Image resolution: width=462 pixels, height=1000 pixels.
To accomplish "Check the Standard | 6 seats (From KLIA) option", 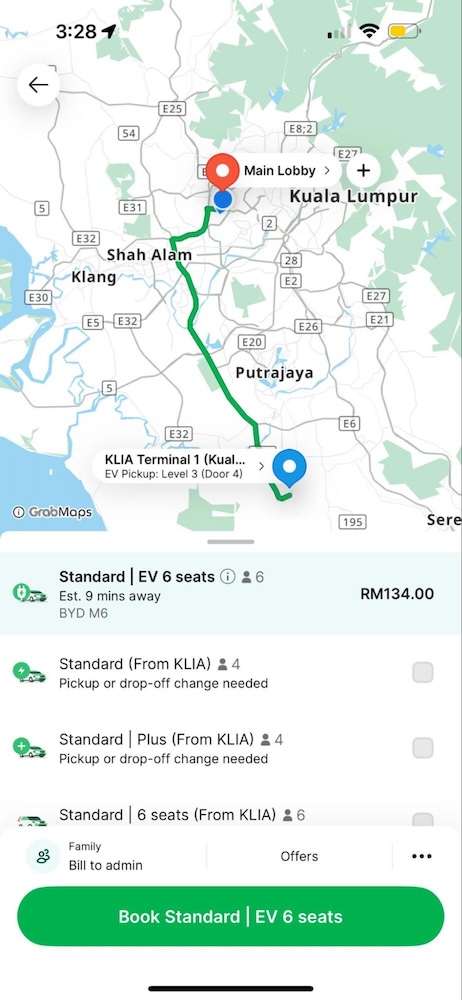I will click(423, 820).
